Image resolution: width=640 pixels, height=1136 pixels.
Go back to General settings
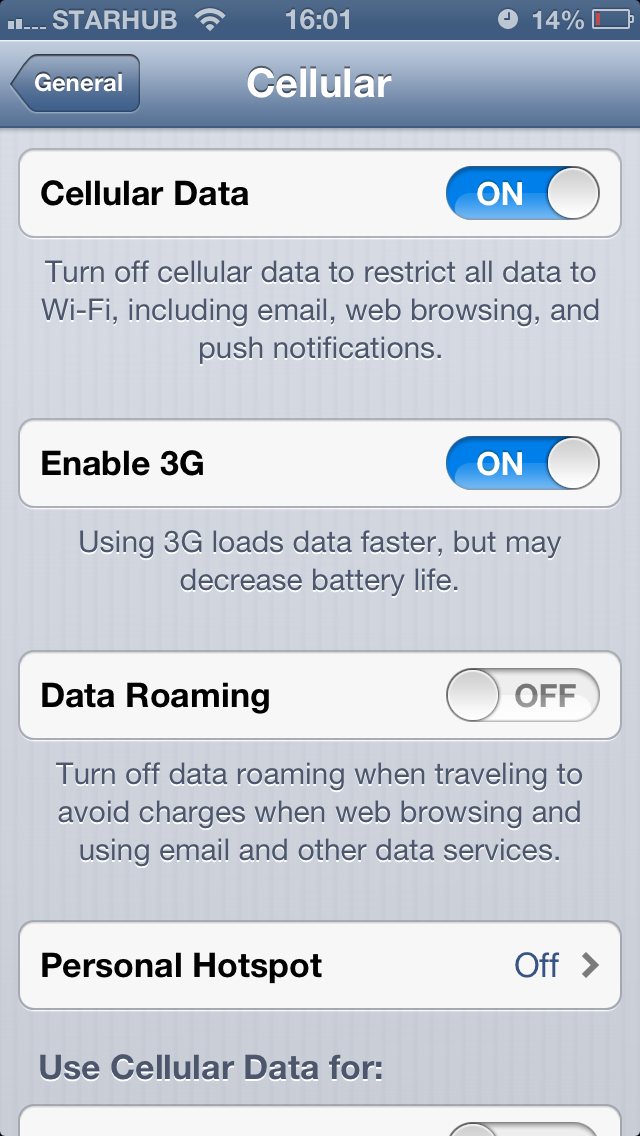76,84
